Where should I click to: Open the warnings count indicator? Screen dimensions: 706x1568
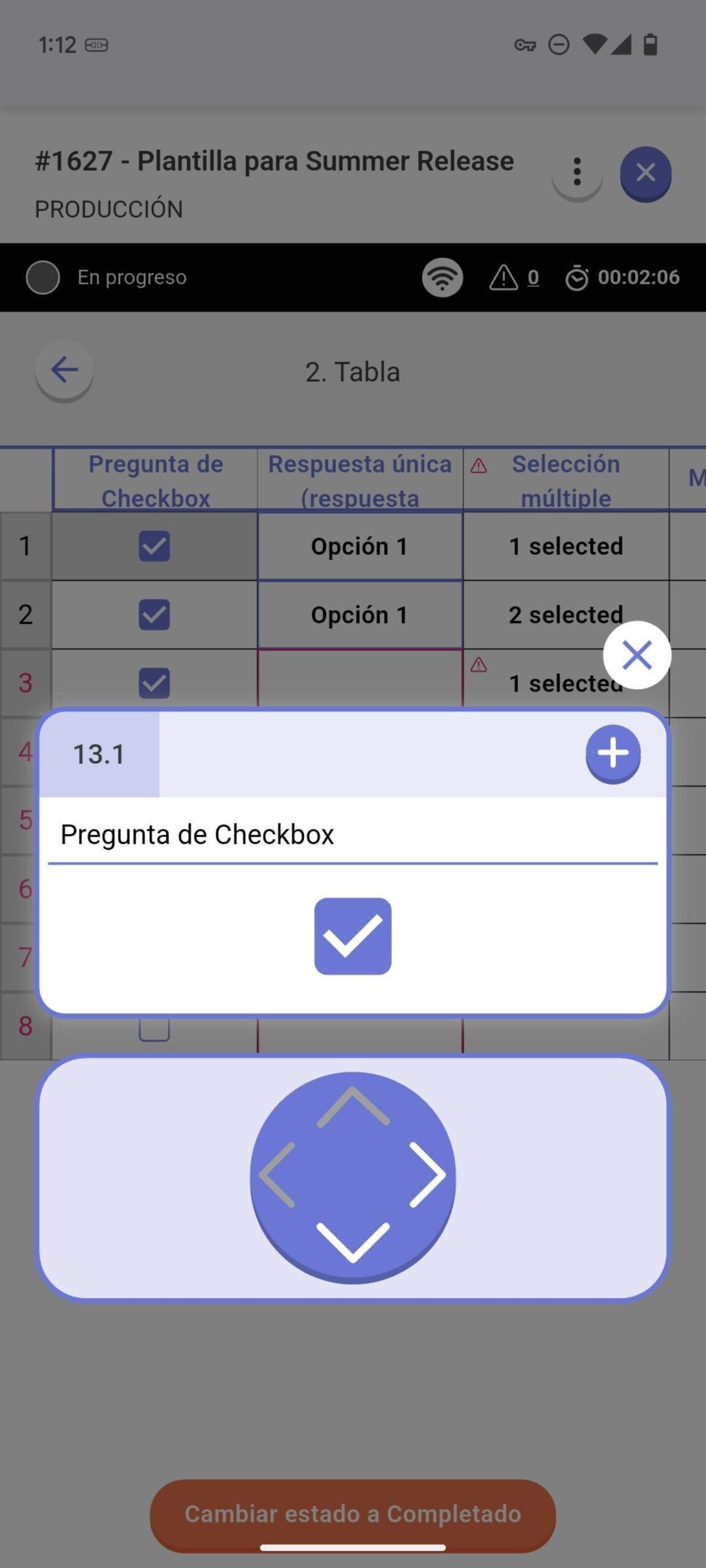pos(515,277)
